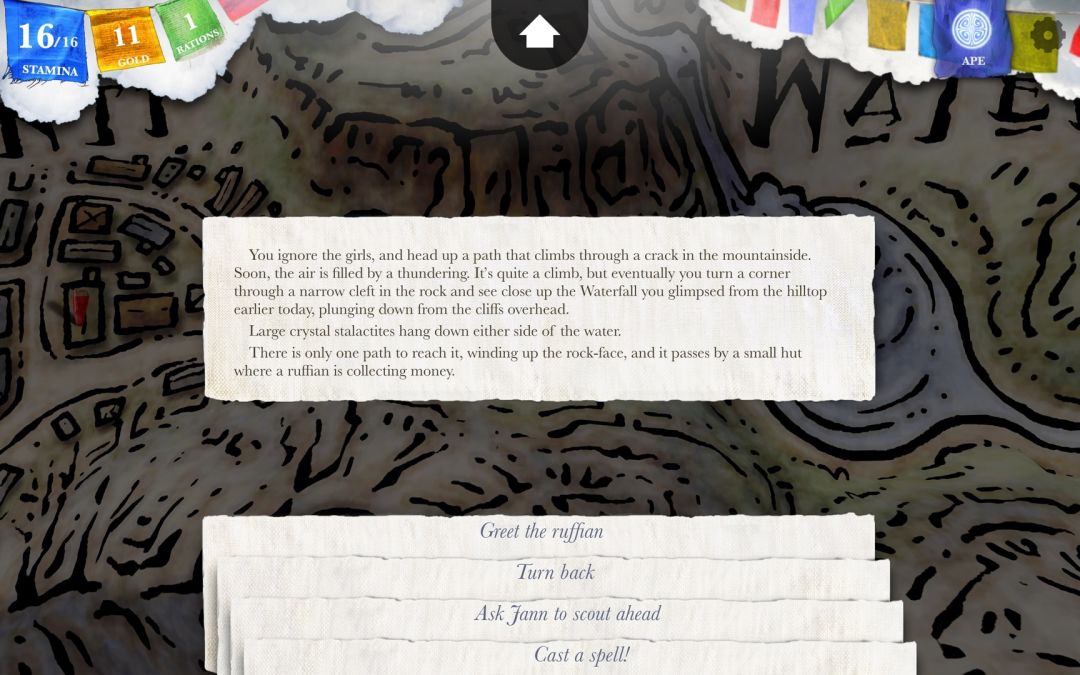The height and width of the screenshot is (675, 1080).
Task: Open the Stamina flag
Action: [47, 43]
